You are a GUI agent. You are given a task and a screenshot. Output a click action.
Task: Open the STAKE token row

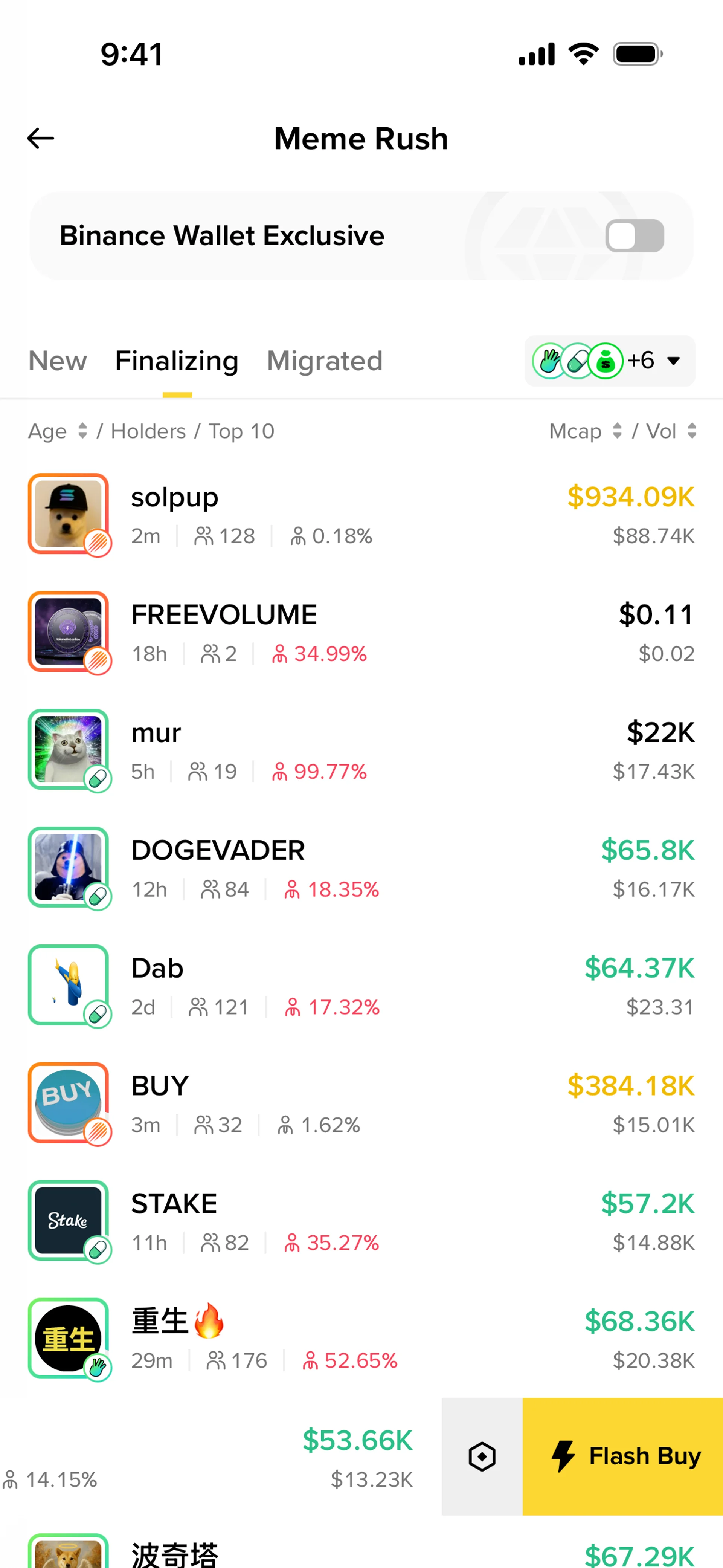[361, 1222]
